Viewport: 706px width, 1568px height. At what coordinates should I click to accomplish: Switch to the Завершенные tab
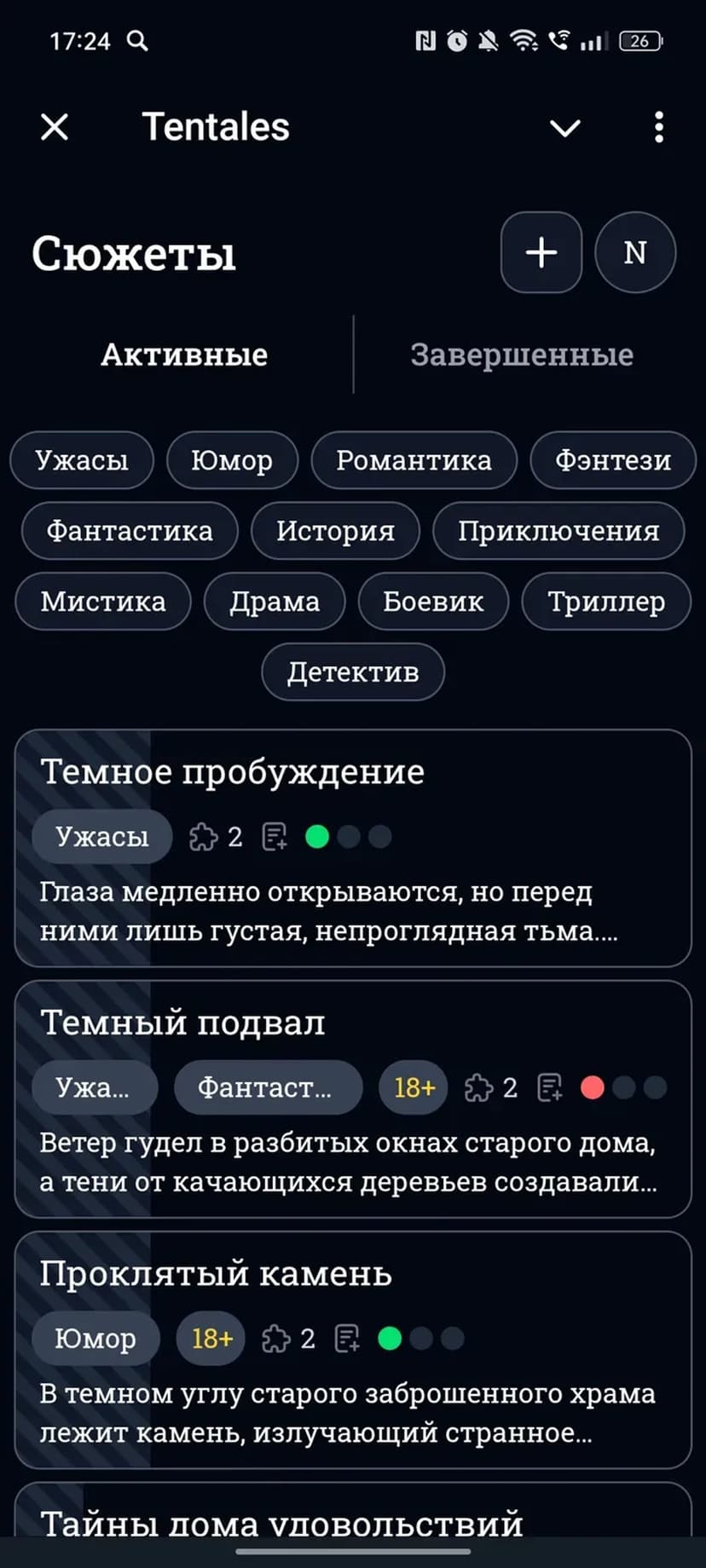(521, 355)
